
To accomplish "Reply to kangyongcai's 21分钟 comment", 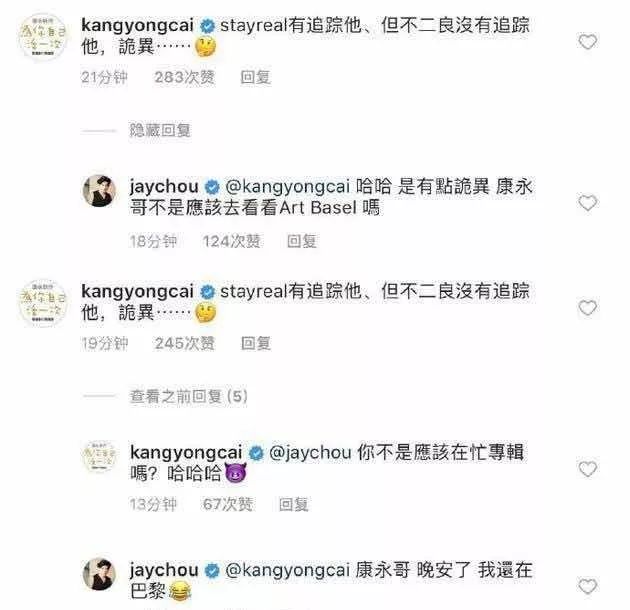I will 255,78.
